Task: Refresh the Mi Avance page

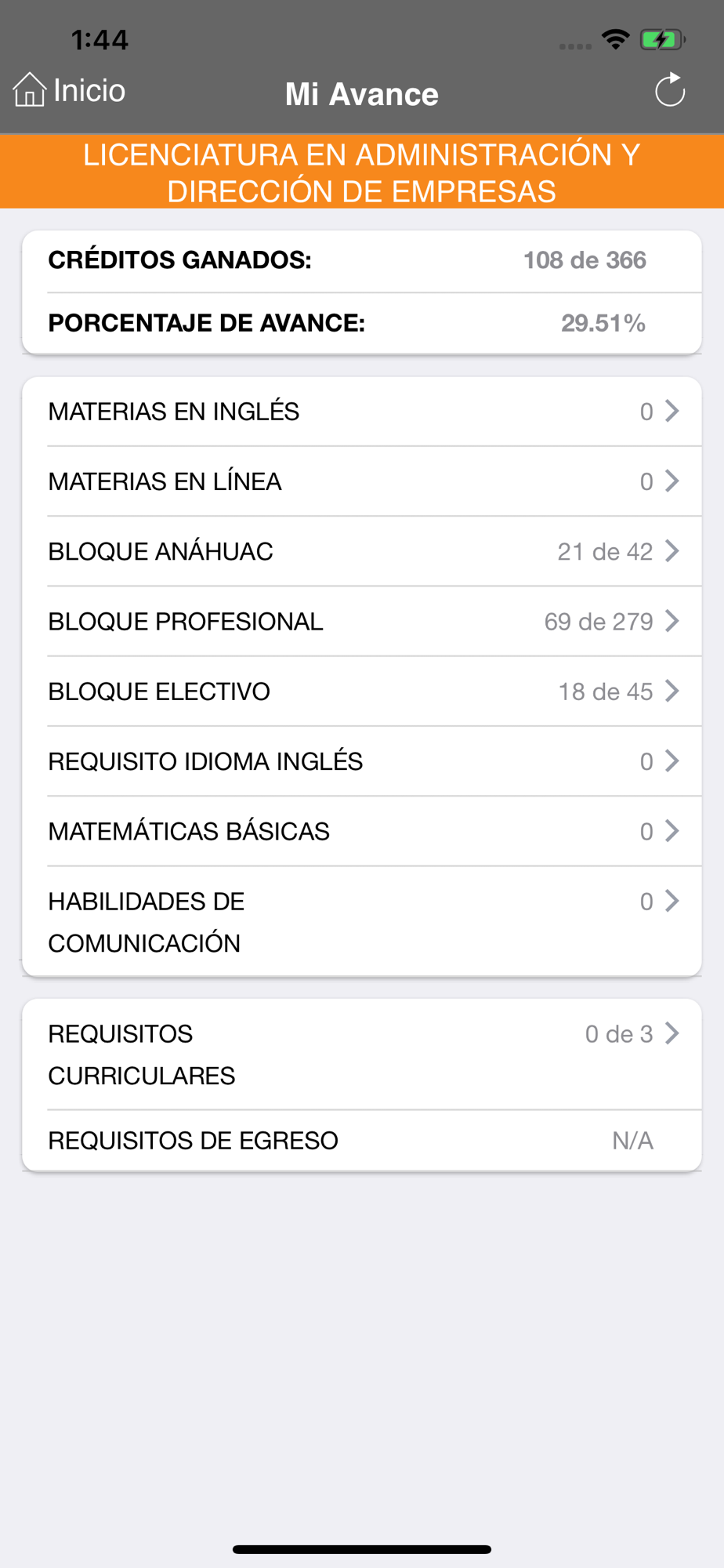Action: coord(670,90)
